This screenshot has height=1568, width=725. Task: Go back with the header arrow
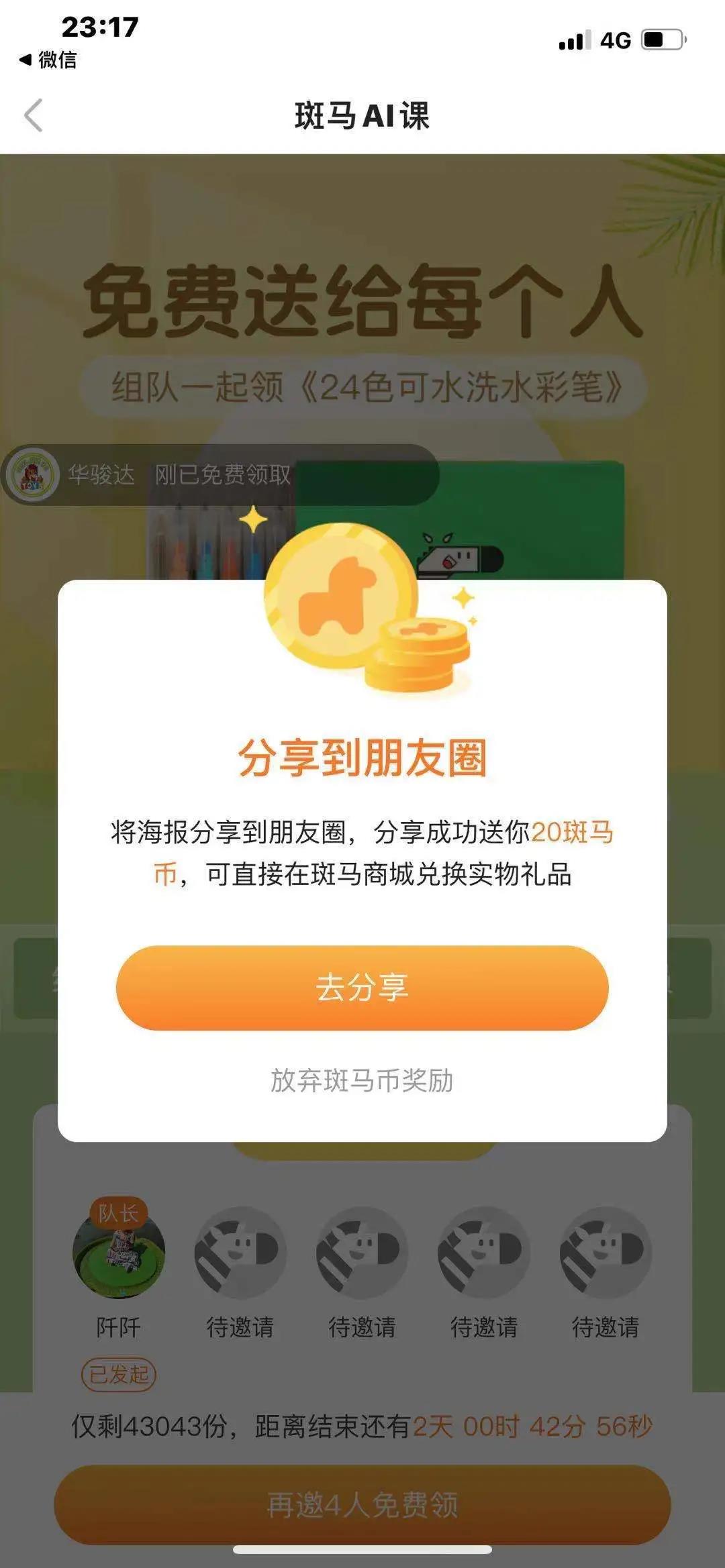click(x=34, y=115)
